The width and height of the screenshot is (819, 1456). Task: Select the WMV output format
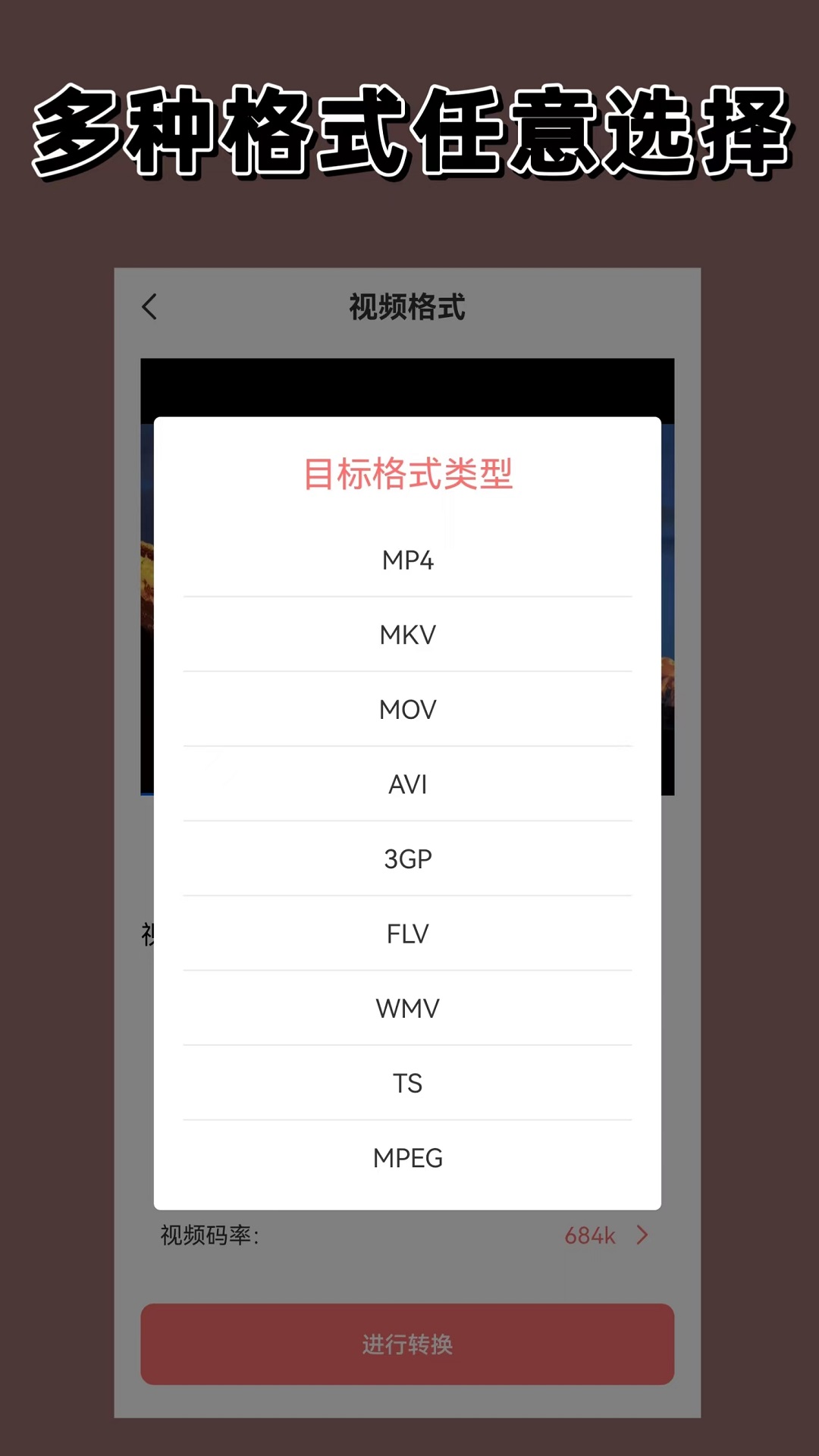click(x=407, y=1007)
